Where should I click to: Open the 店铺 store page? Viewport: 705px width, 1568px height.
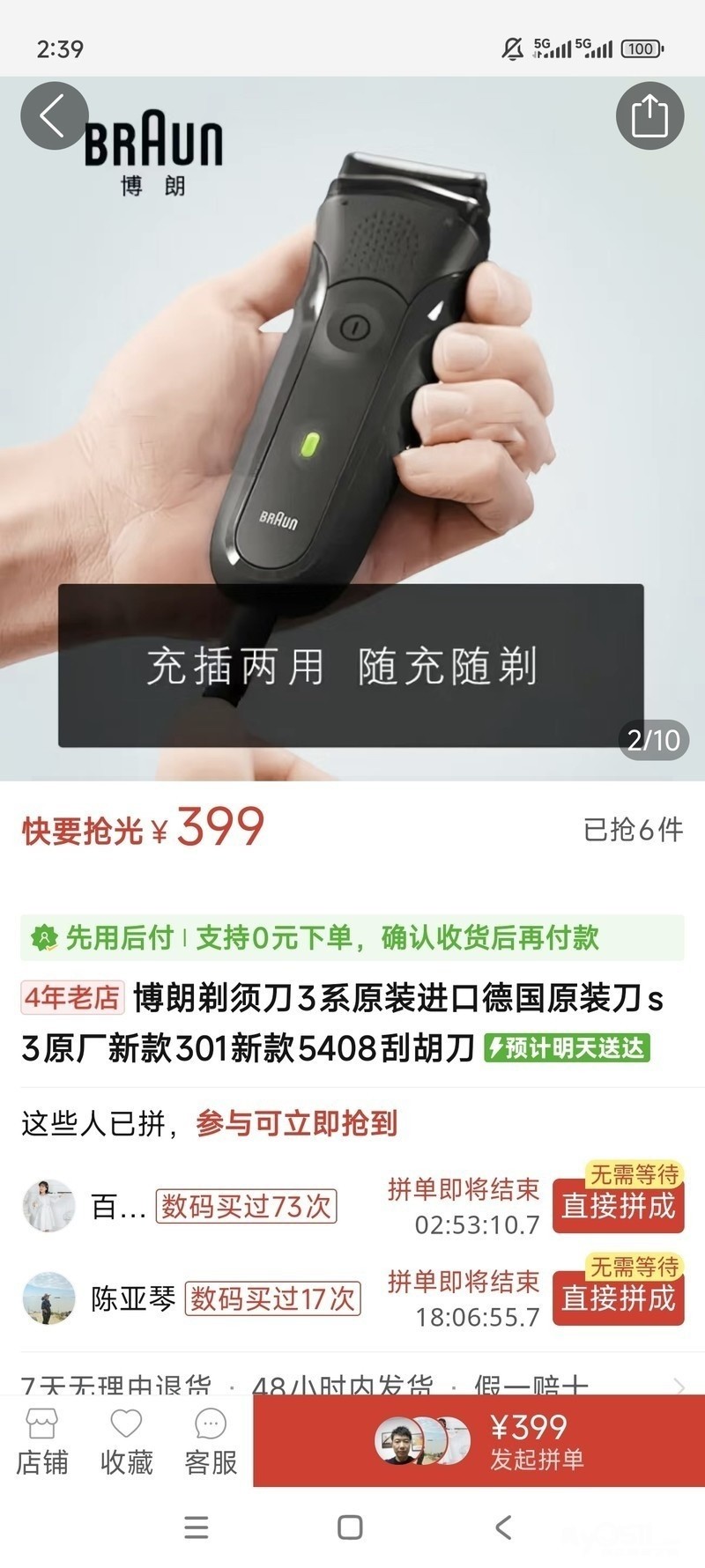tap(42, 1441)
